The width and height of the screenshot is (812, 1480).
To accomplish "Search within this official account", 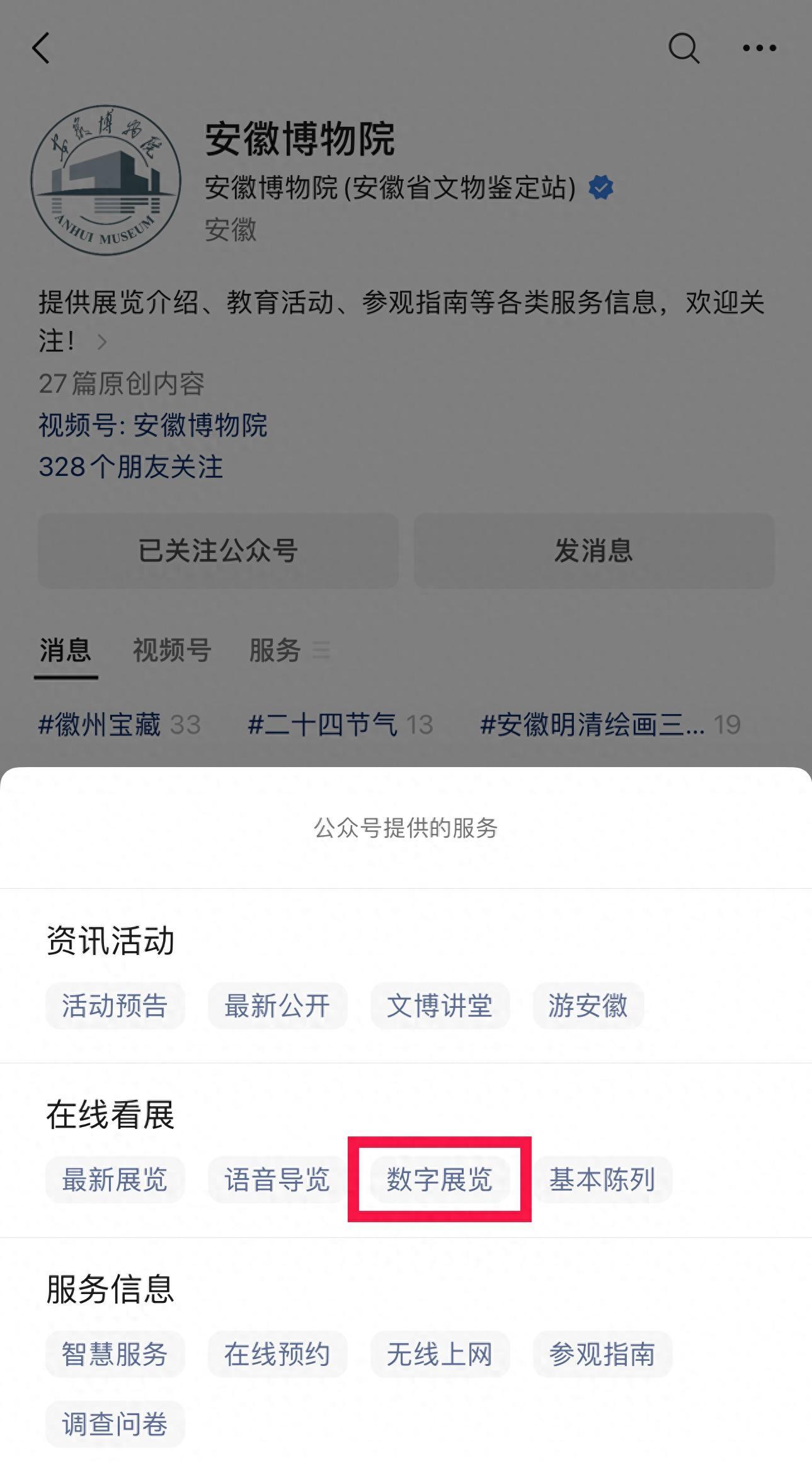I will [x=683, y=48].
